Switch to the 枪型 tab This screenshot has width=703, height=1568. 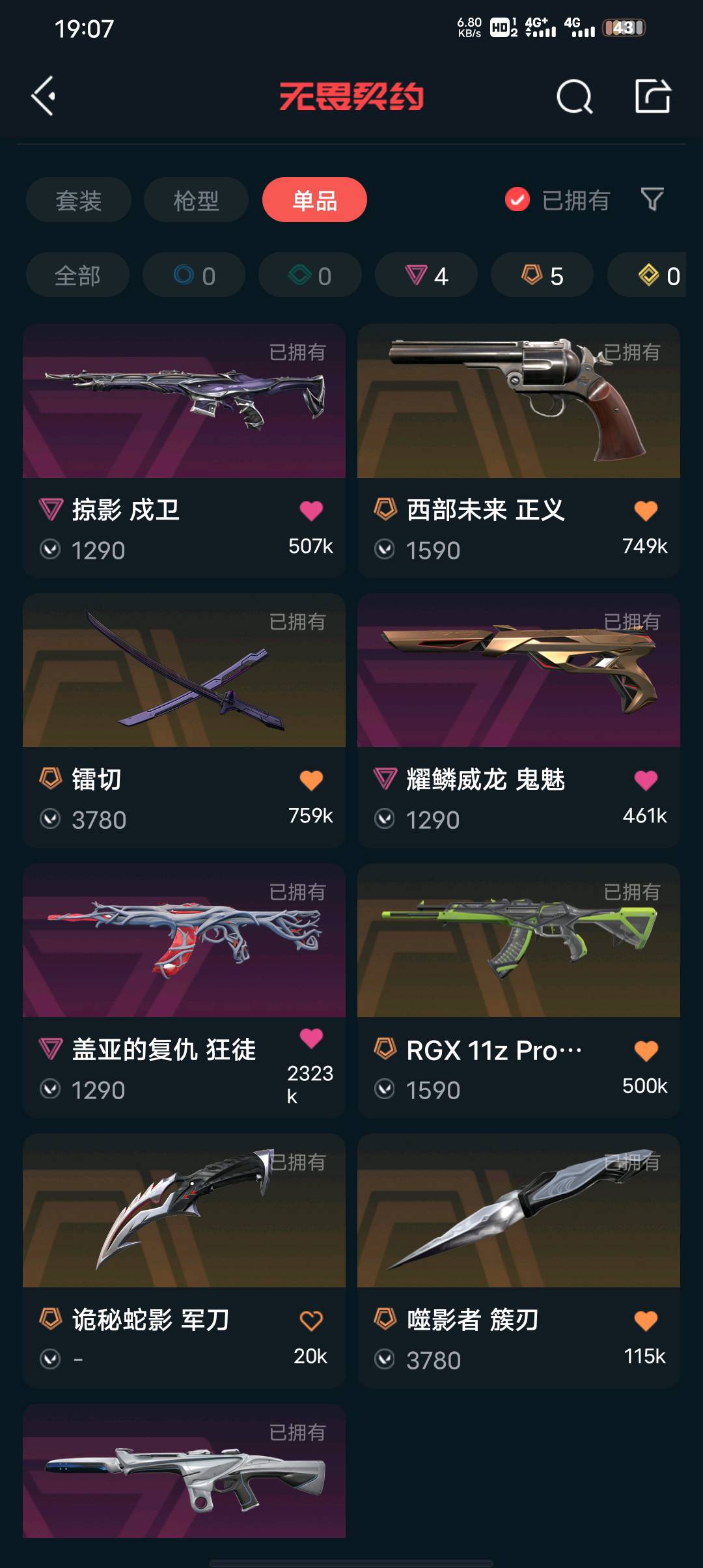(196, 200)
